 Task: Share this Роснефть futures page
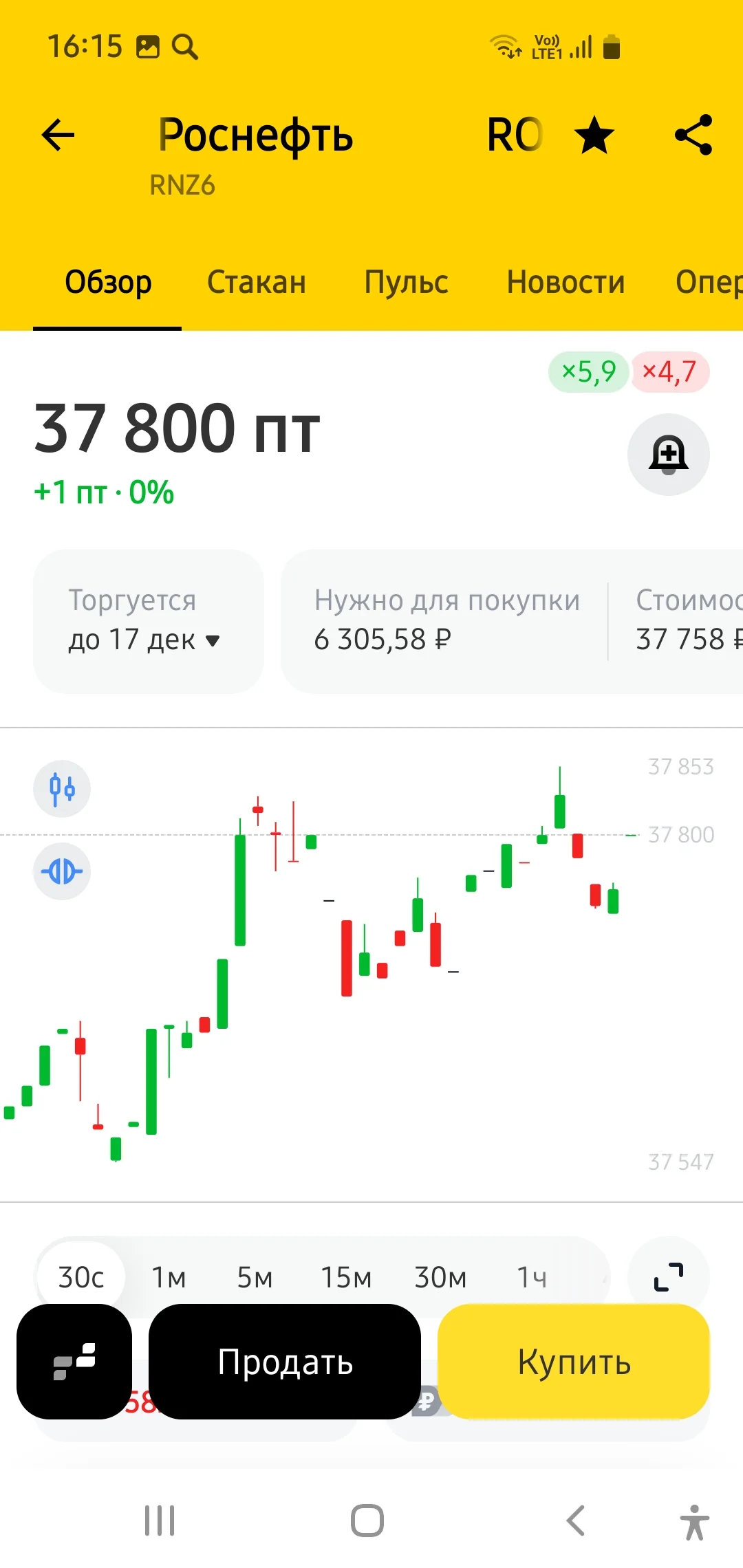pos(693,135)
